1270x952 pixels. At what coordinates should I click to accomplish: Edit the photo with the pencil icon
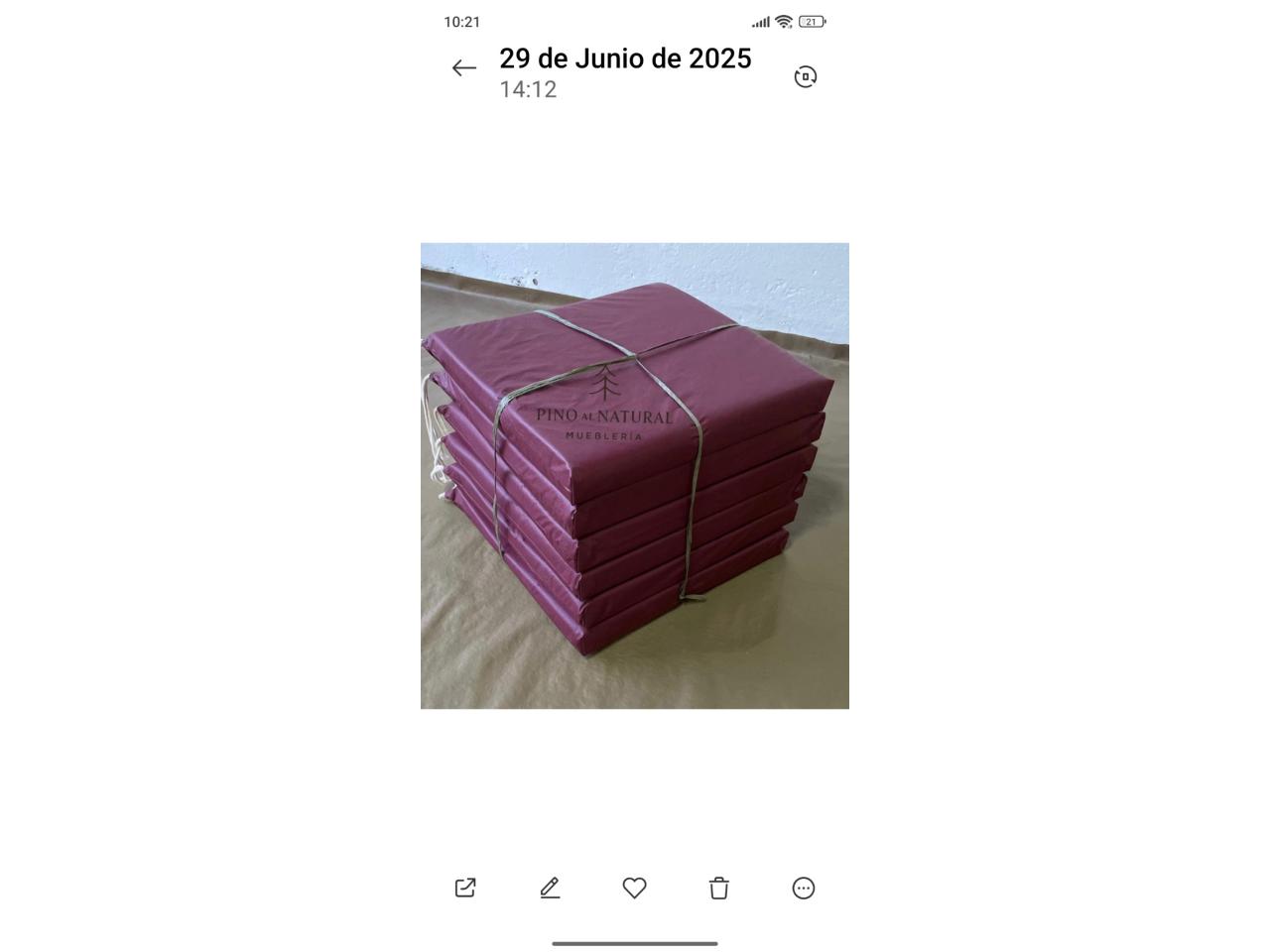550,888
